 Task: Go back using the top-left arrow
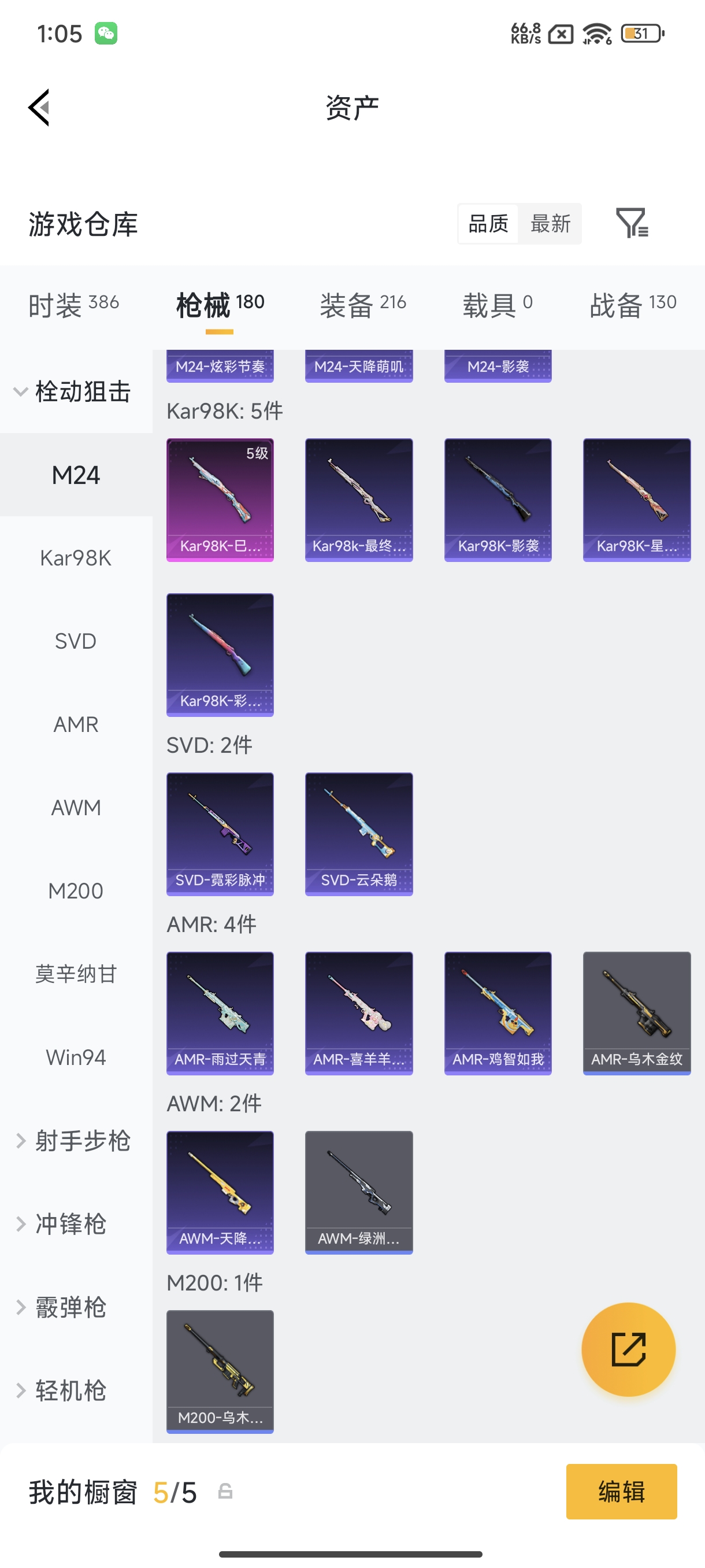click(39, 108)
